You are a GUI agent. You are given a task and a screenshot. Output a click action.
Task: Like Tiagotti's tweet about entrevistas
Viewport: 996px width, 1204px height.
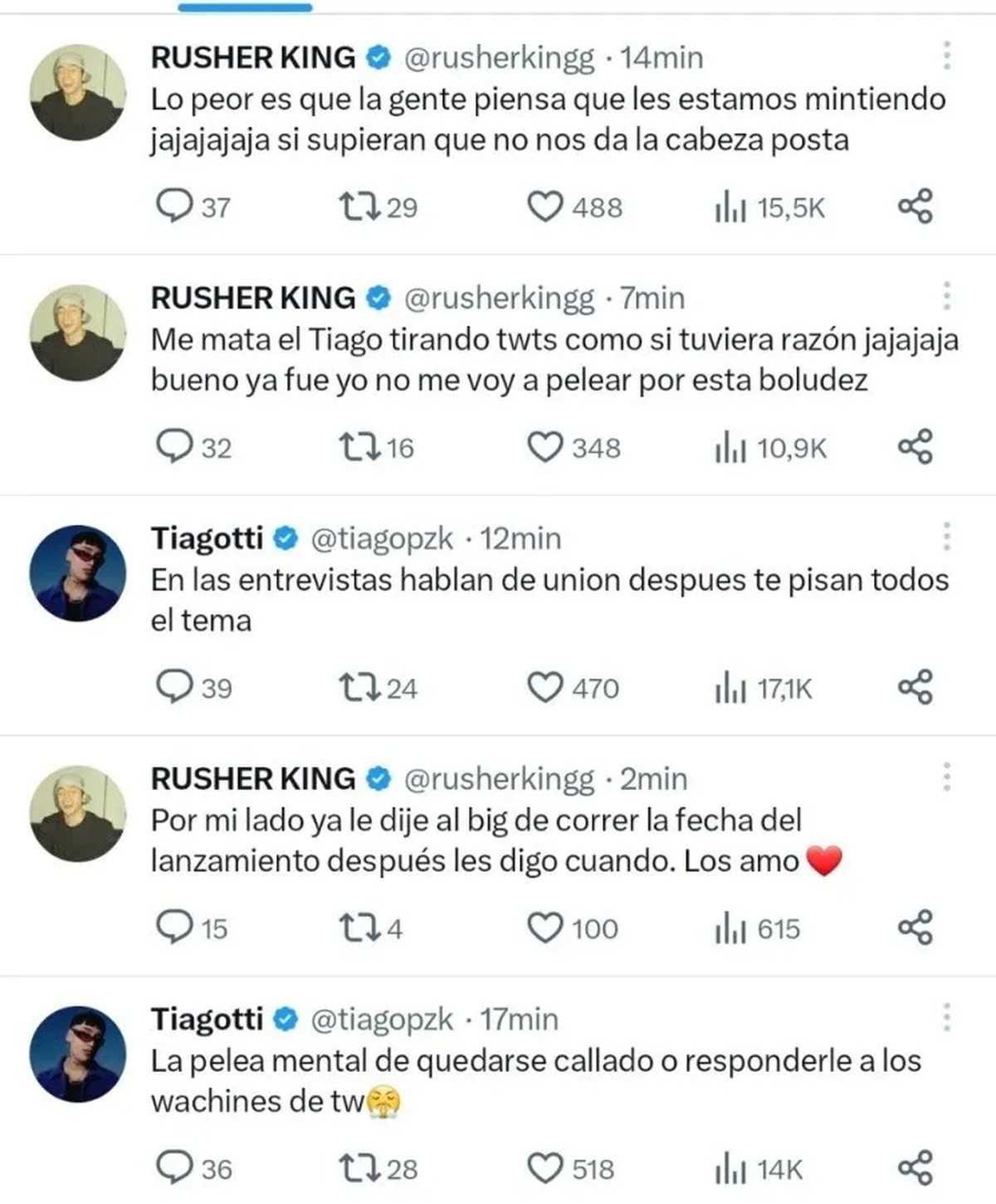pos(547,687)
